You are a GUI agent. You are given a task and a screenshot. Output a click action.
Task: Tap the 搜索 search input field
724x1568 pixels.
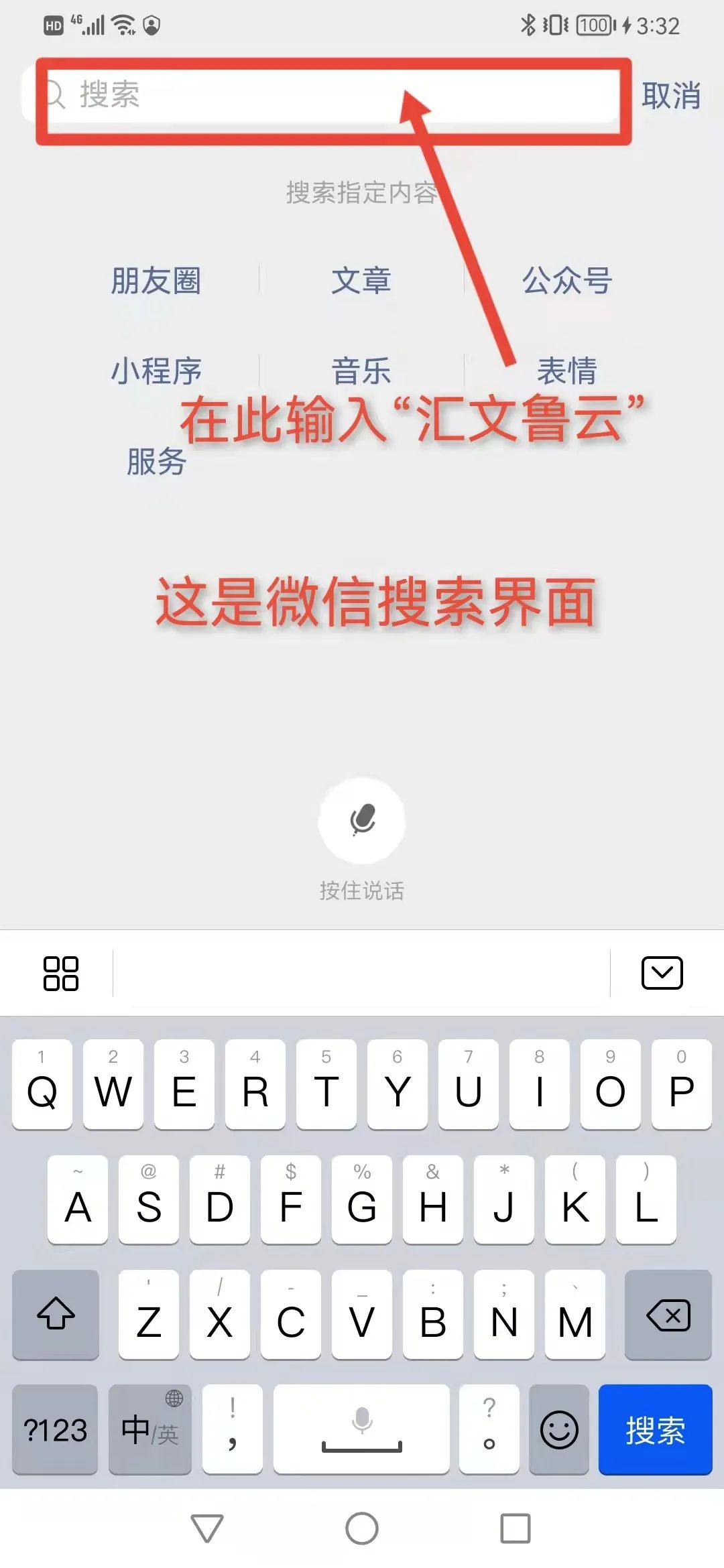pos(322,95)
